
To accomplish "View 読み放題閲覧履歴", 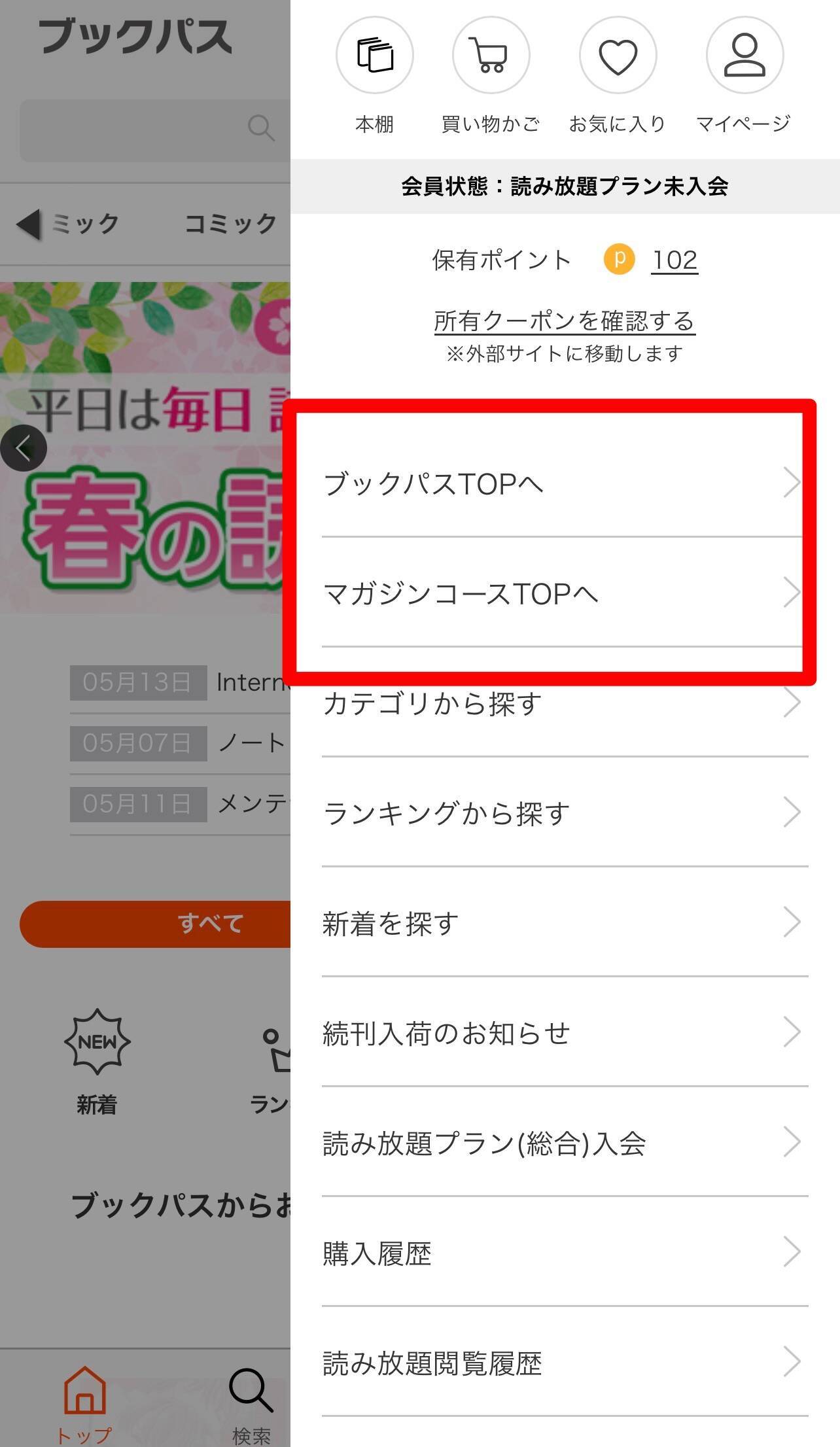I will pos(563,1363).
